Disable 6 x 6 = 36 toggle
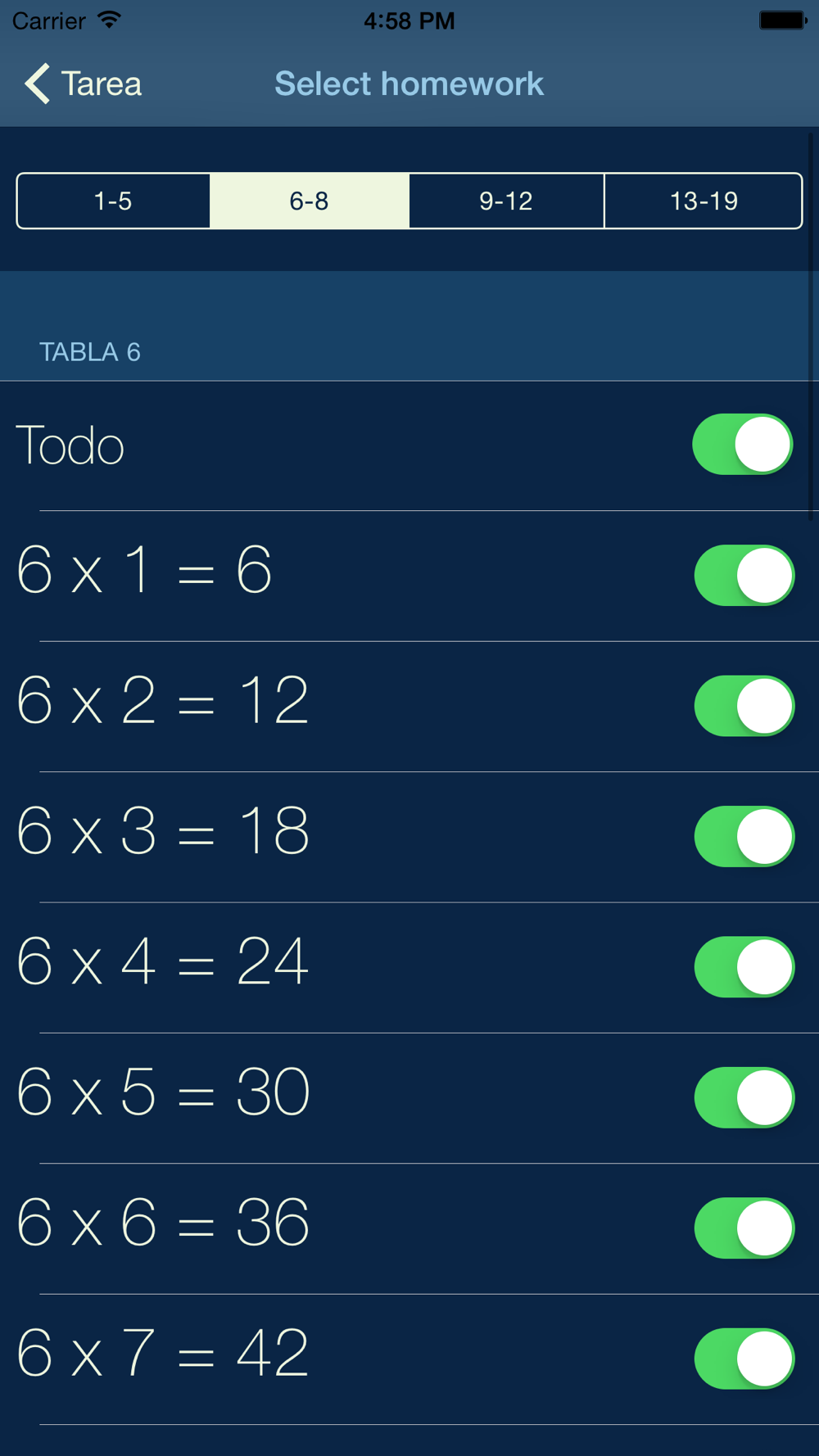This screenshot has width=819, height=1456. pos(744,1228)
